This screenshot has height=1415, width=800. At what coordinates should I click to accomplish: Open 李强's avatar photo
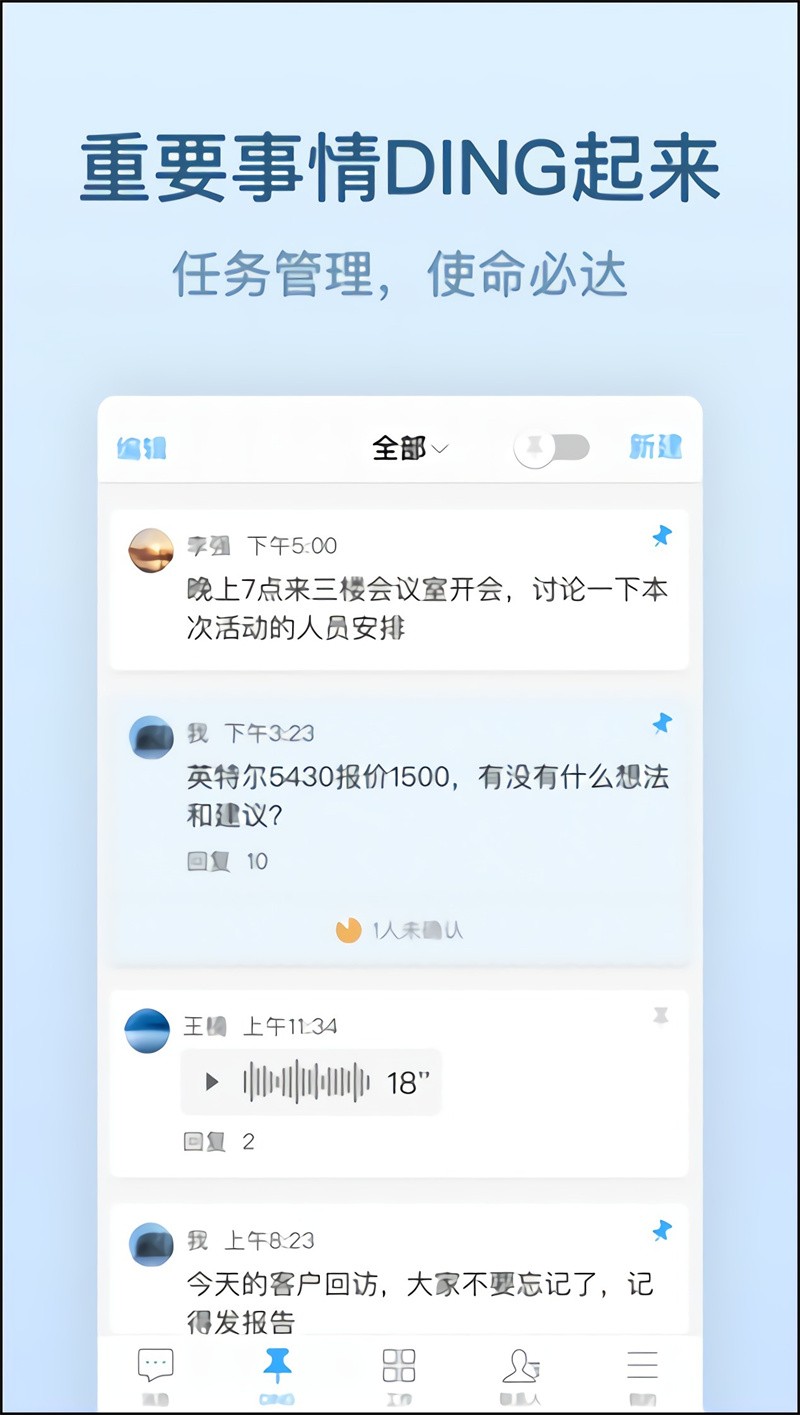click(x=150, y=548)
